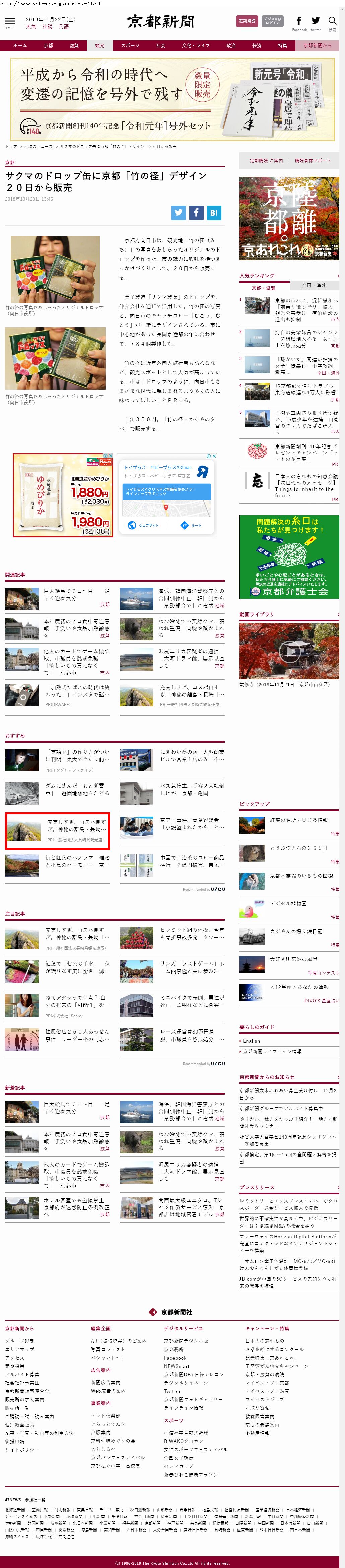
Task: Open Kyoto Shimbun's Facebook page
Action: (x=299, y=22)
